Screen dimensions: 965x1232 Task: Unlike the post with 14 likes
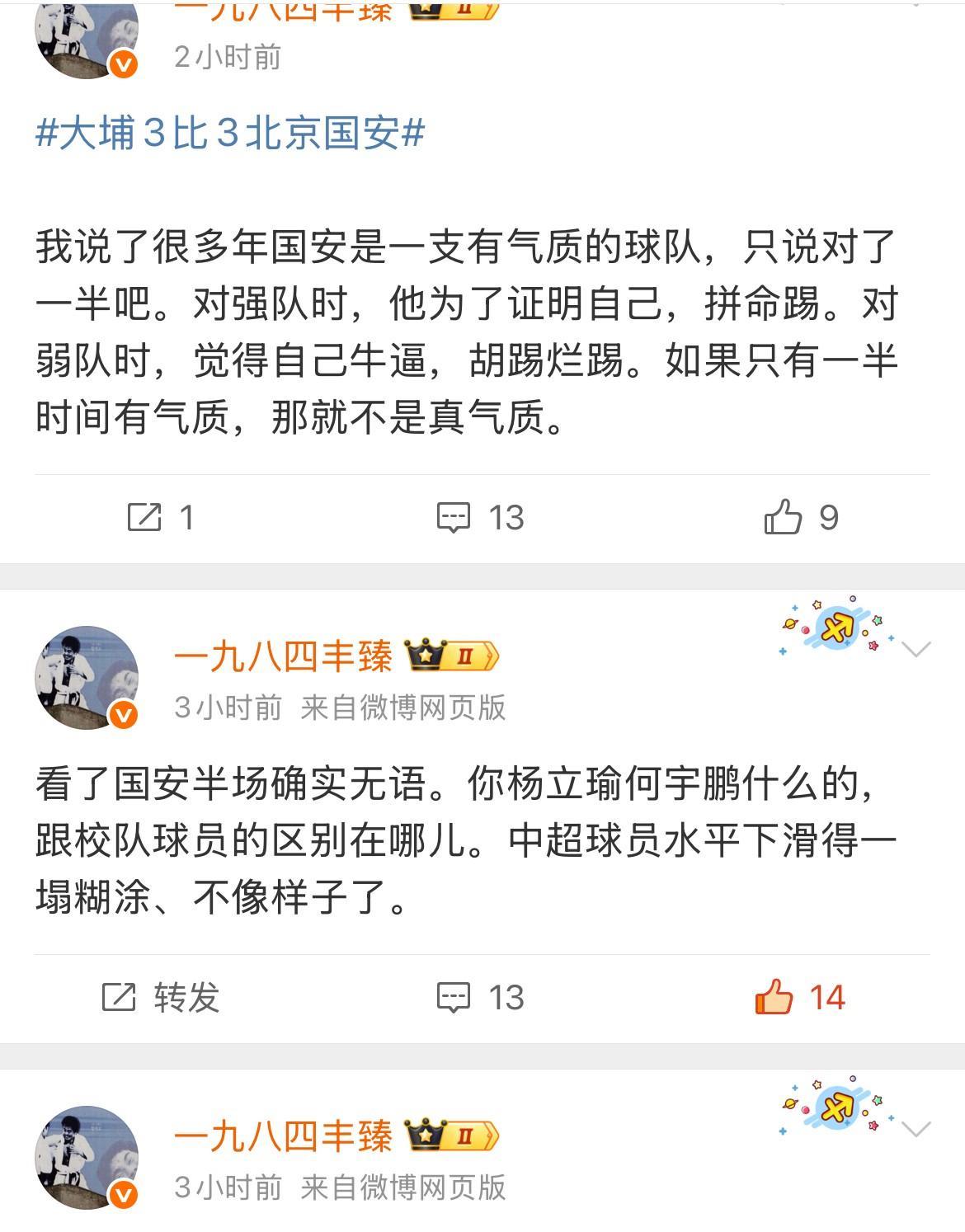tap(800, 998)
